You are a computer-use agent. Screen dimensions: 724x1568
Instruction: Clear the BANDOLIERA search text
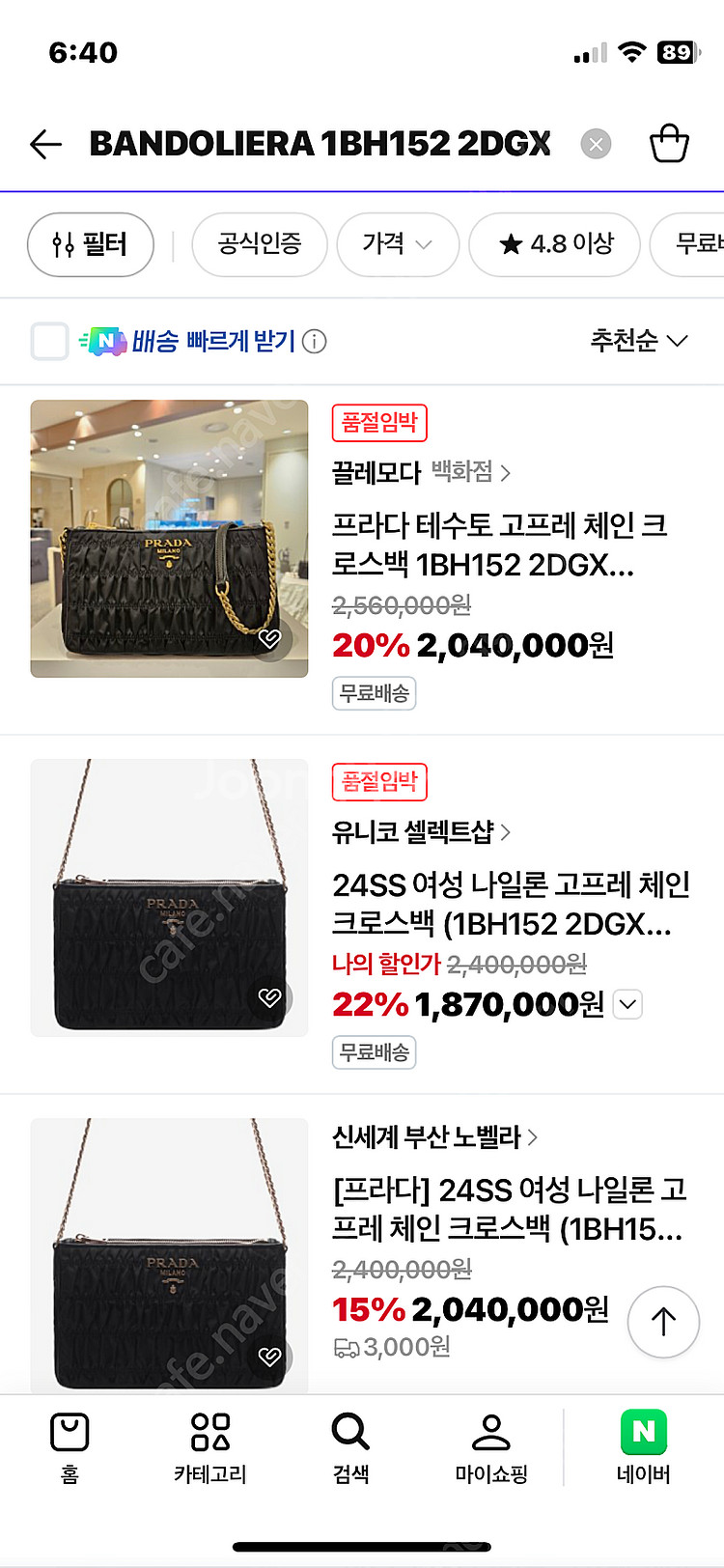click(596, 145)
